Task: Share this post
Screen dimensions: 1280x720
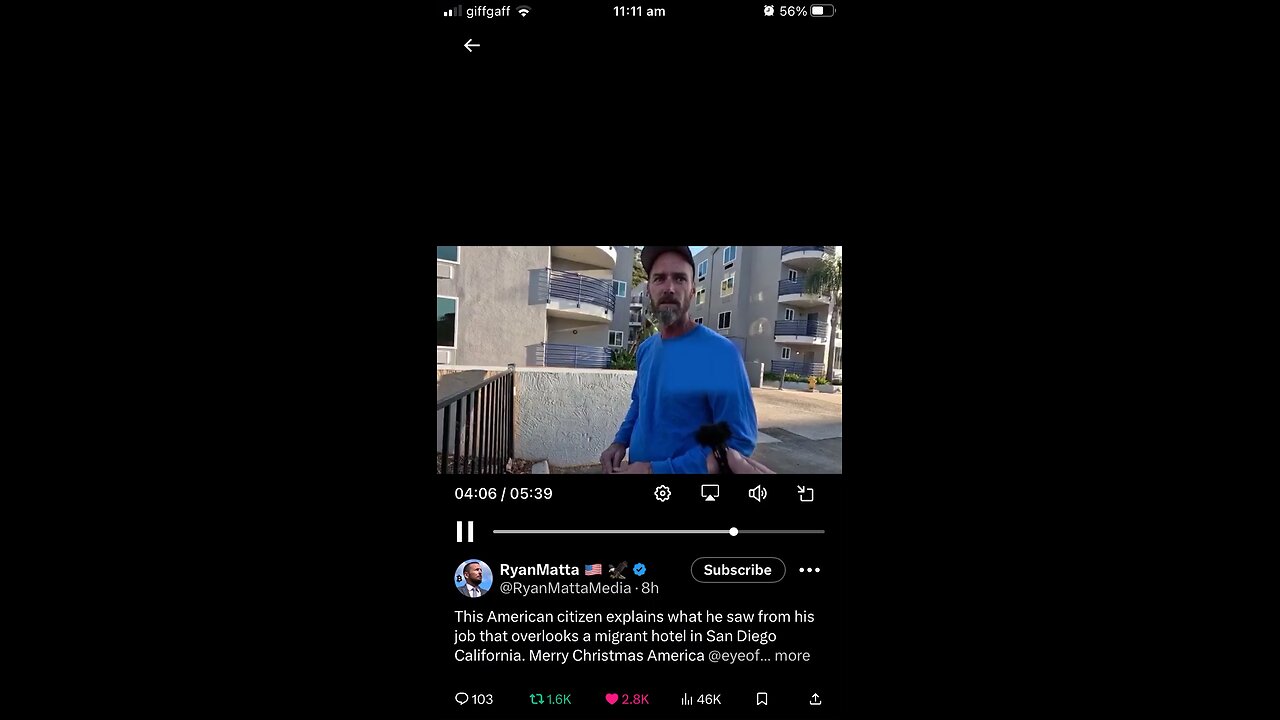Action: pyautogui.click(x=815, y=699)
